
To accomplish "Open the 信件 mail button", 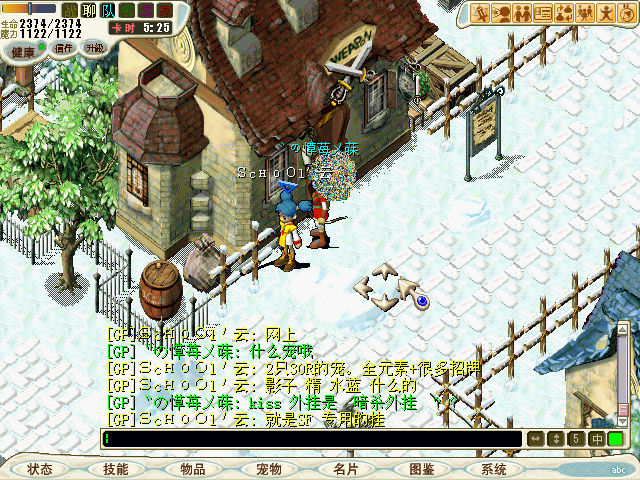I will coord(64,48).
